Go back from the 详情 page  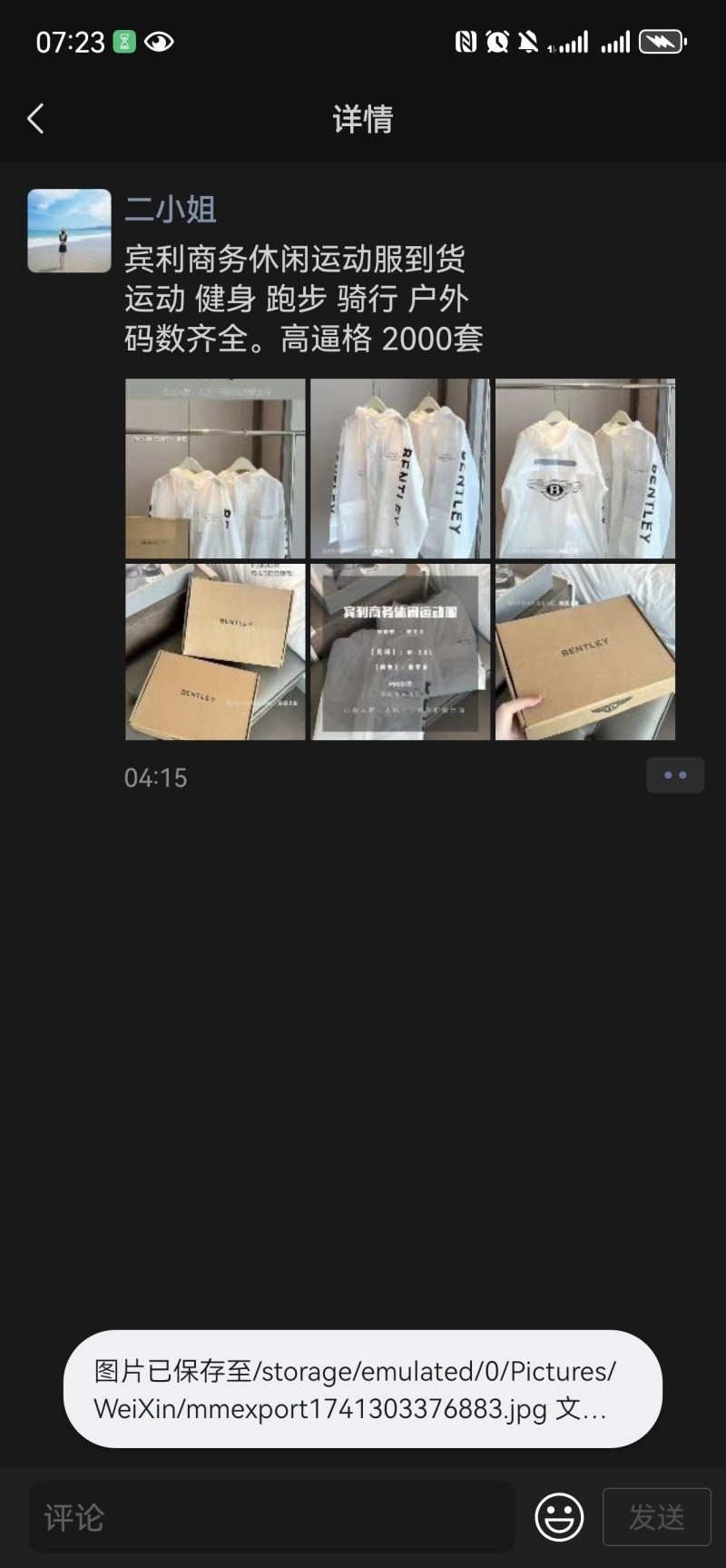click(35, 119)
